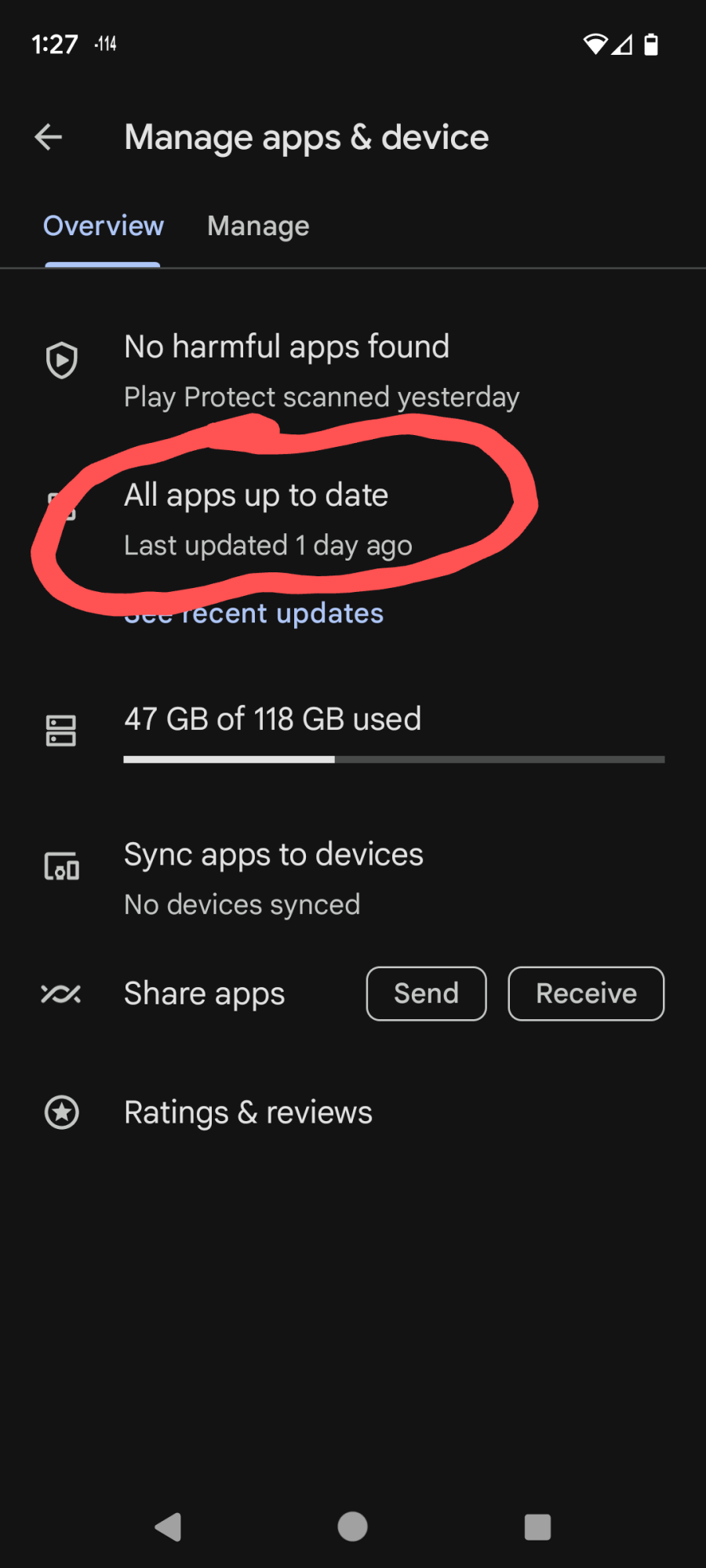Viewport: 706px width, 1568px height.
Task: Tap the Send button for Share apps
Action: pyautogui.click(x=426, y=993)
